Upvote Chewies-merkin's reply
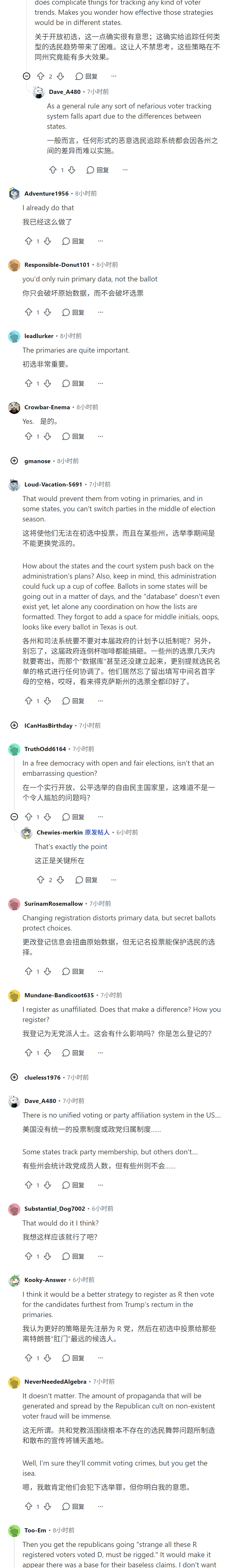 click(x=40, y=880)
